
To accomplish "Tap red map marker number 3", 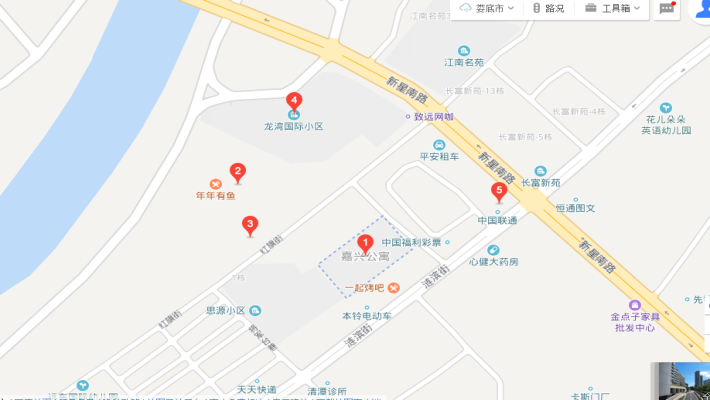I will coord(251,225).
